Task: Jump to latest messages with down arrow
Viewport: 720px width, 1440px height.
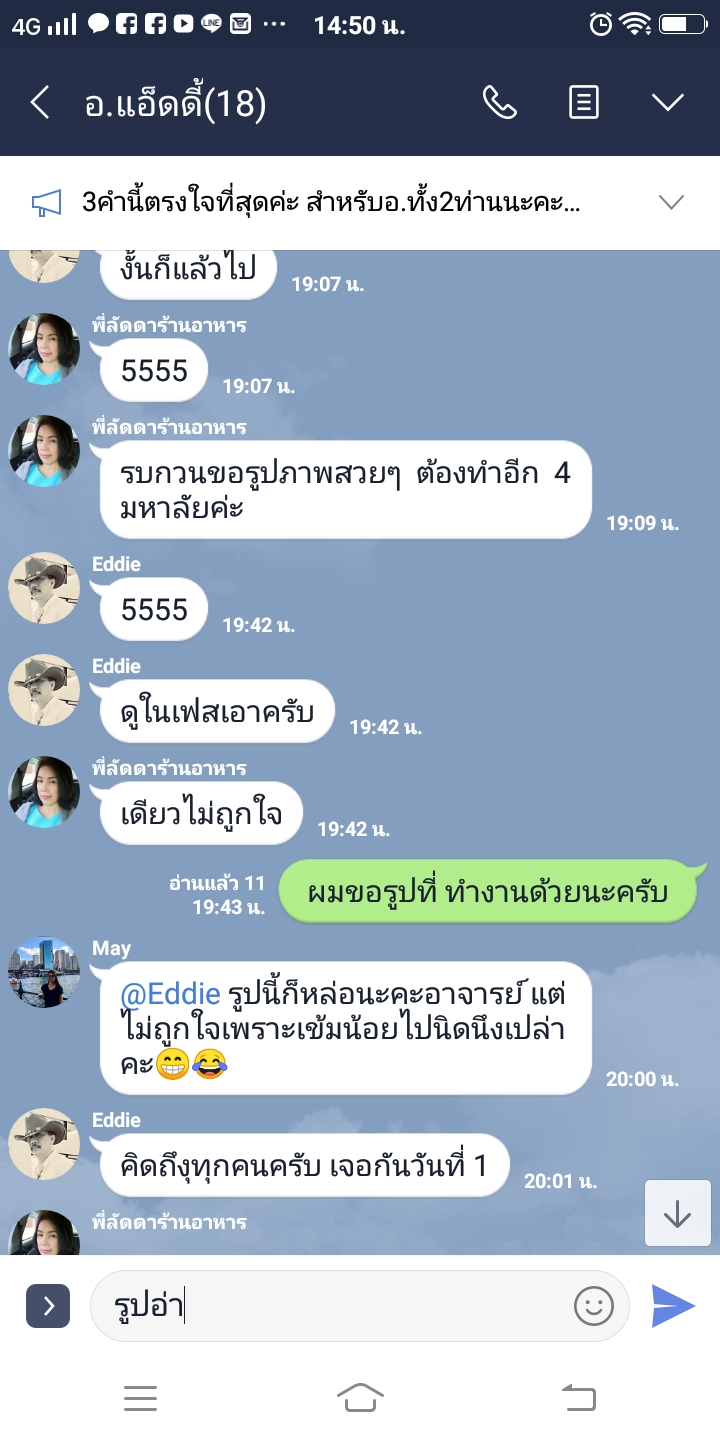Action: pos(677,1213)
